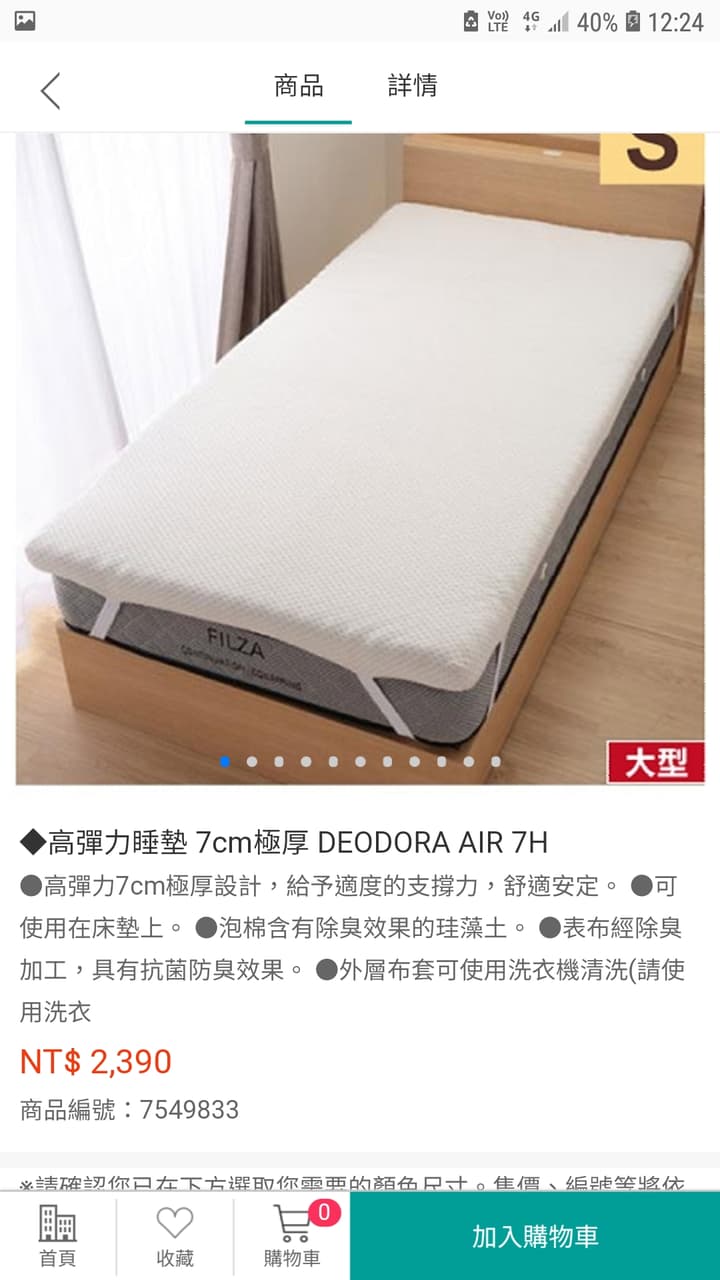720x1280 pixels.
Task: Go to the 首頁 home page
Action: coord(58,1236)
